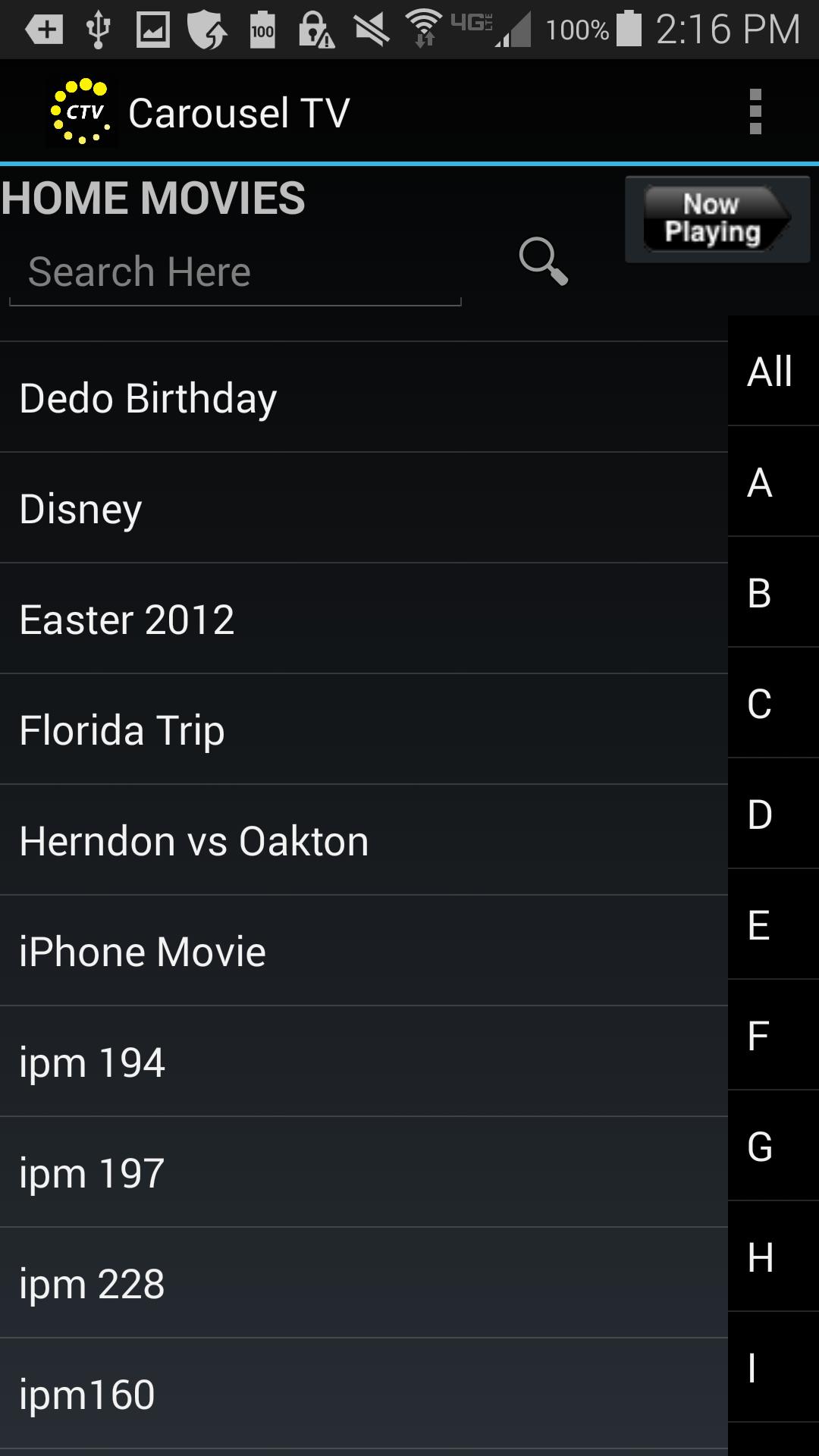Open the ipm 194 entry

[x=364, y=1062]
